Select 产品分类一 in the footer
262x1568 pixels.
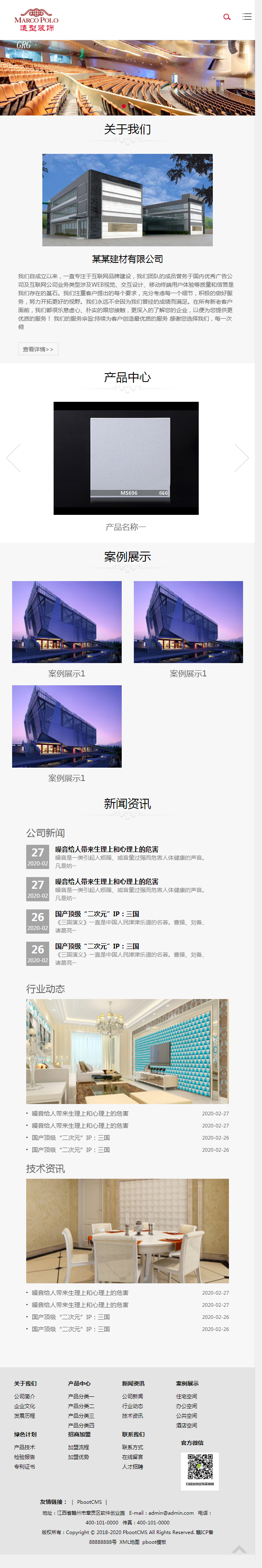point(81,1396)
